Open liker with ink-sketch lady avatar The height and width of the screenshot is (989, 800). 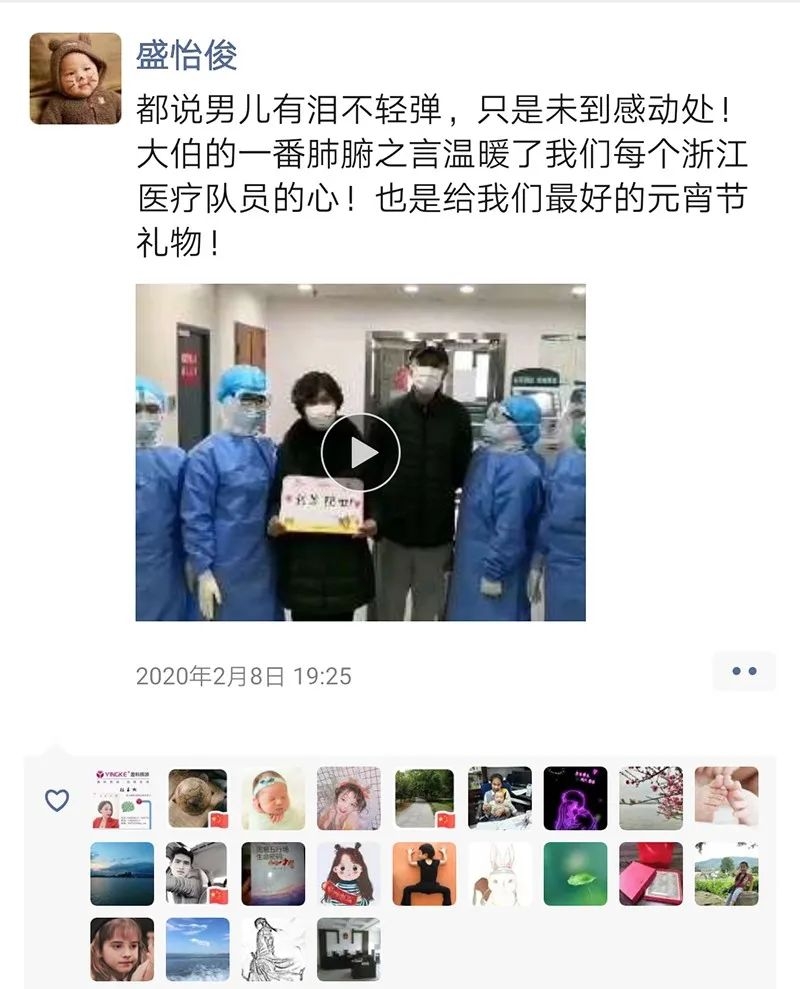(273, 949)
